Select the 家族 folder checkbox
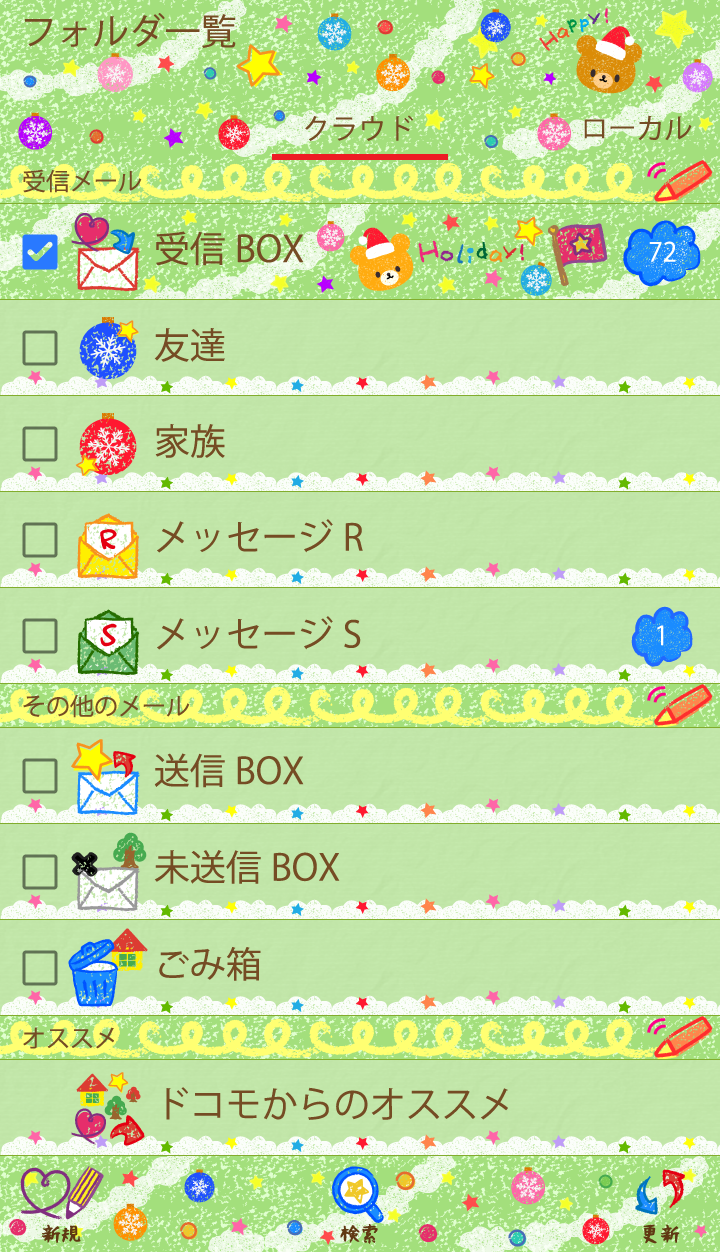Screen dimensions: 720x1252 (x=39, y=443)
